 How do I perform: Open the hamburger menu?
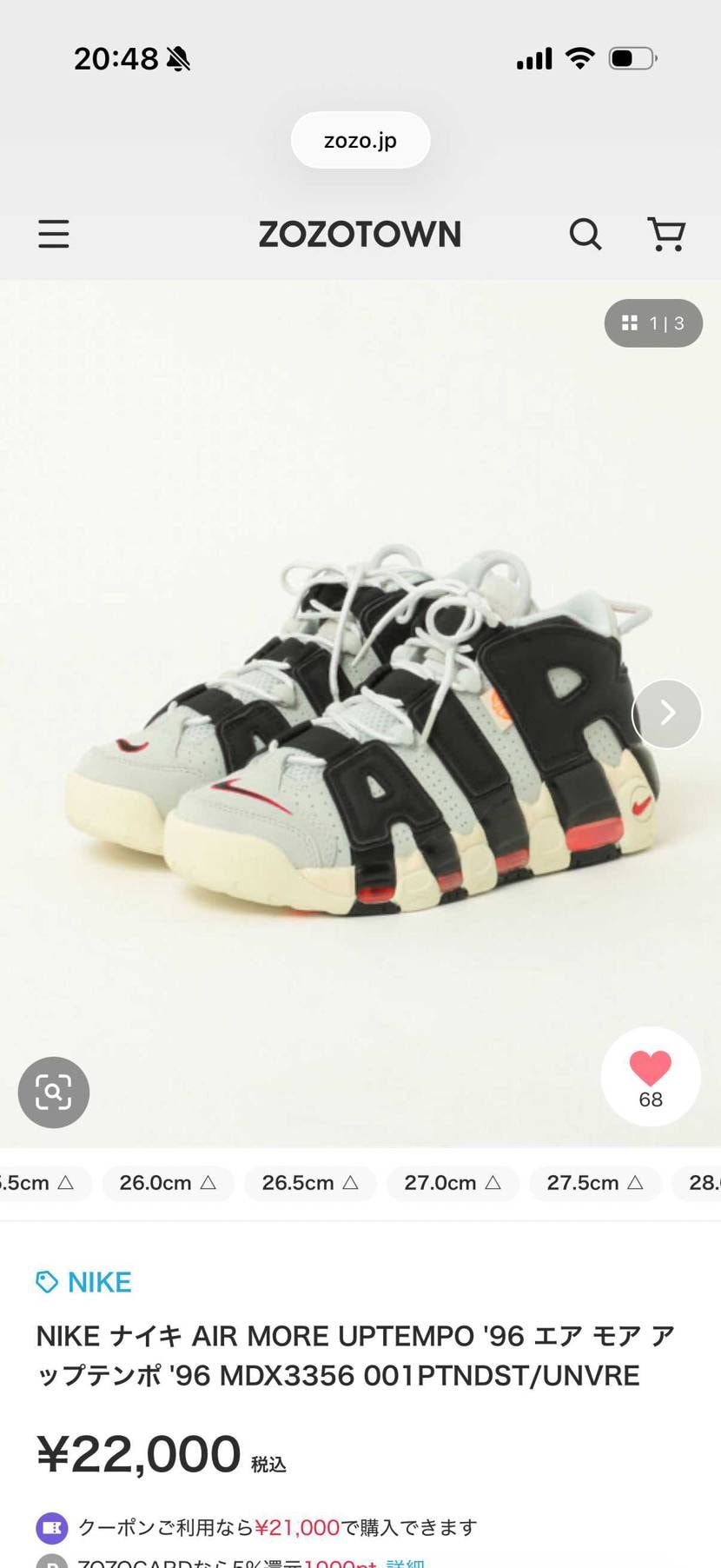point(53,234)
